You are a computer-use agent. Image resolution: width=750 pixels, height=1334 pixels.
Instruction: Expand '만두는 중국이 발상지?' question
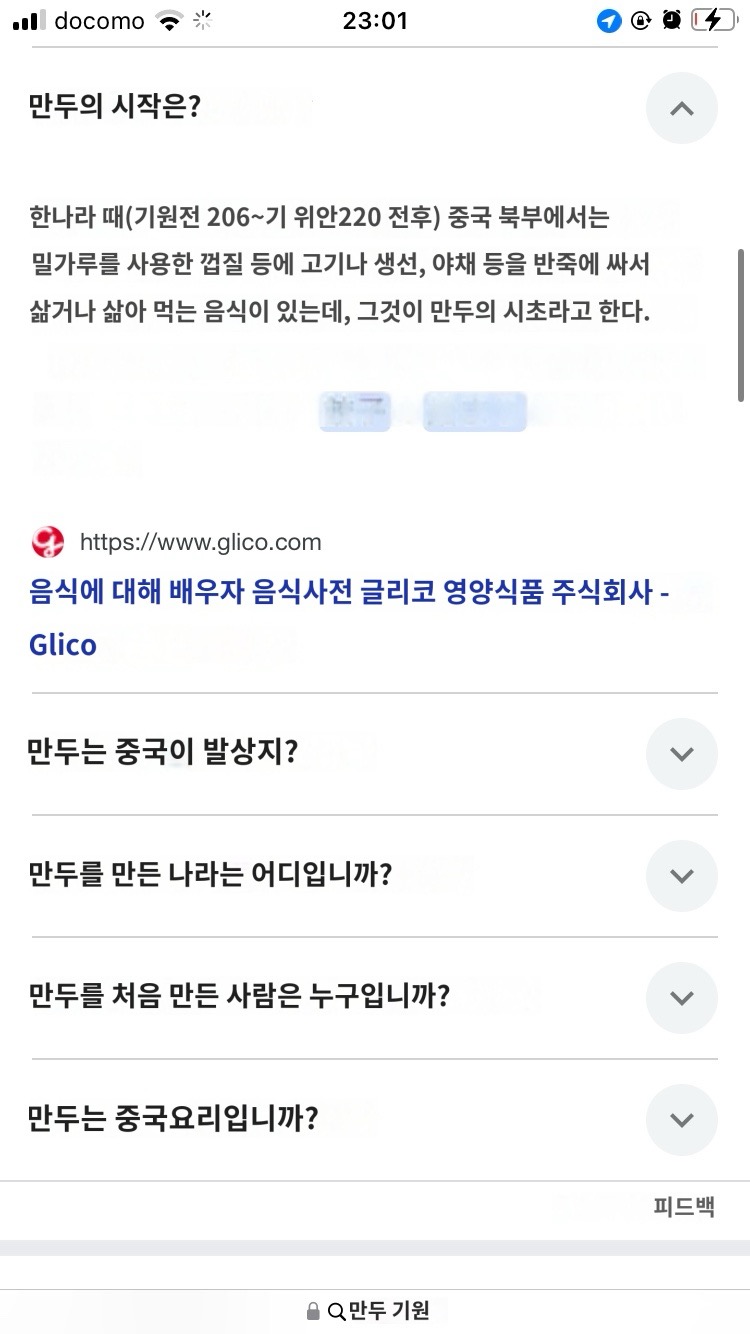tap(681, 754)
